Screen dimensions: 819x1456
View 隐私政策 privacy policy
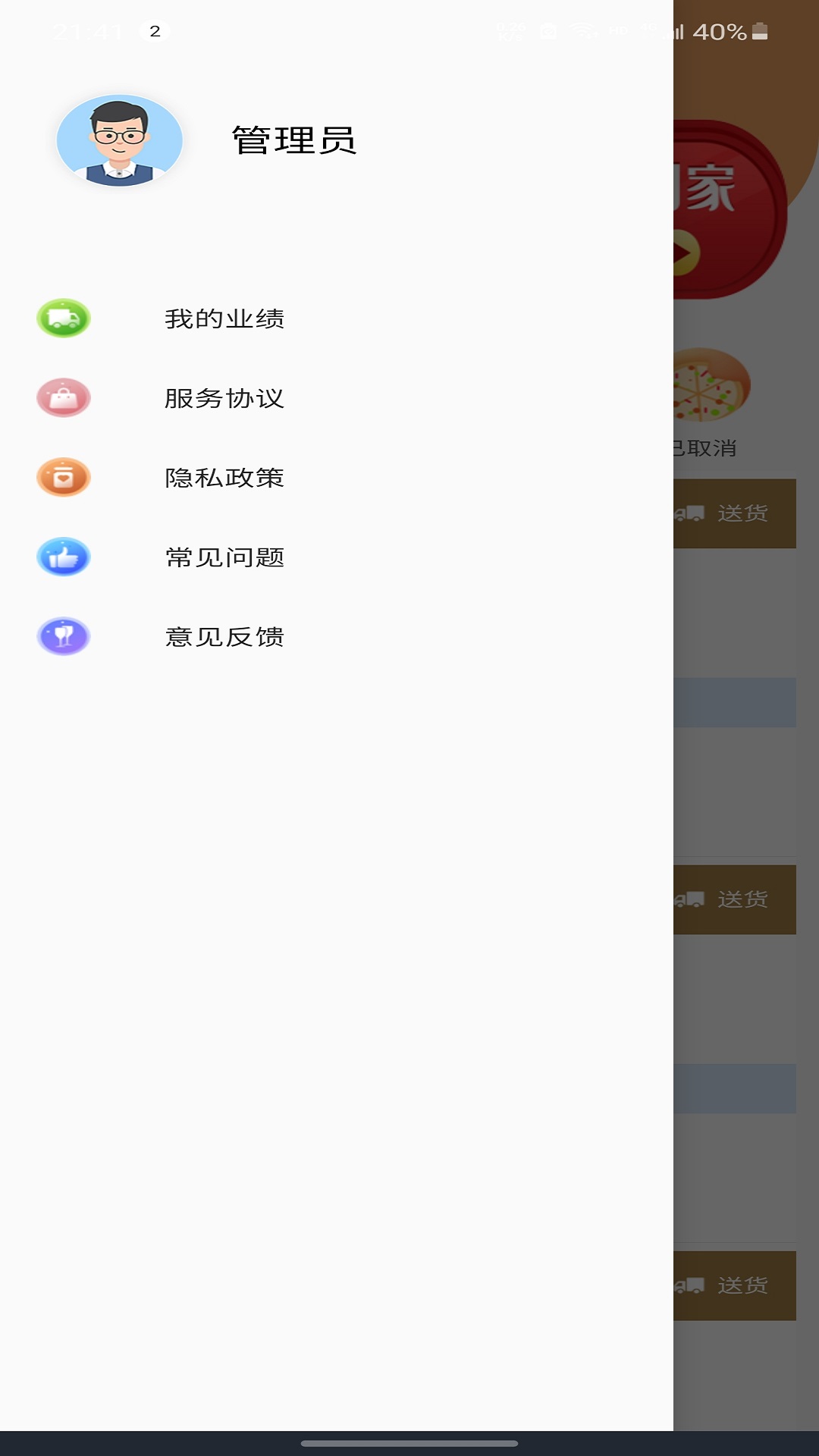click(224, 478)
